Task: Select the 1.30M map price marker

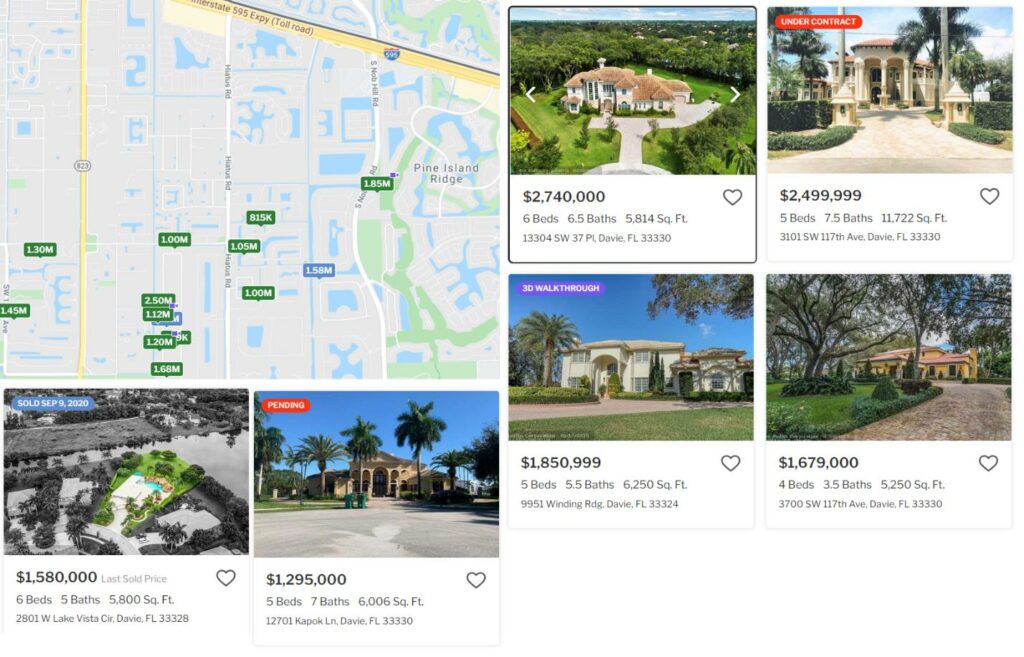Action: (39, 250)
